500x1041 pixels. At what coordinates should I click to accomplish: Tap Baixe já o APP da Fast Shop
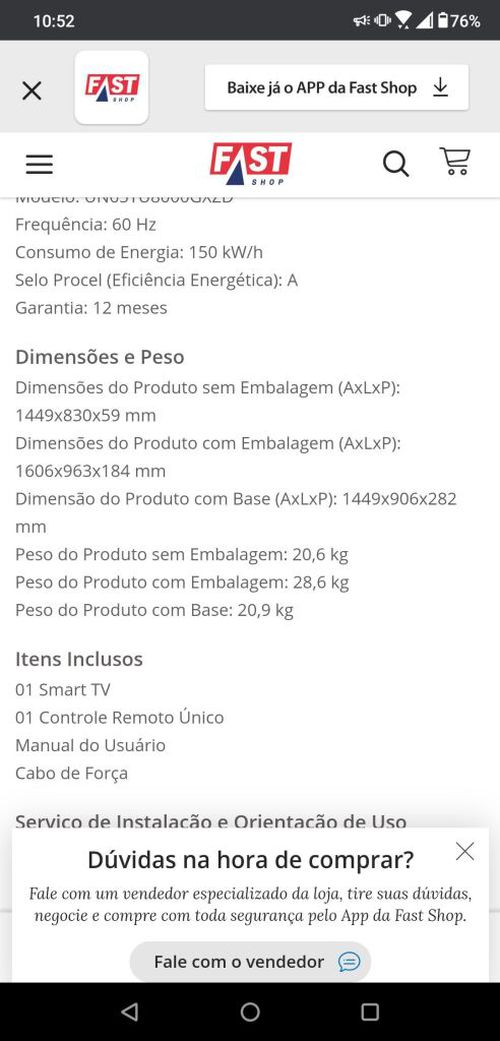(337, 88)
